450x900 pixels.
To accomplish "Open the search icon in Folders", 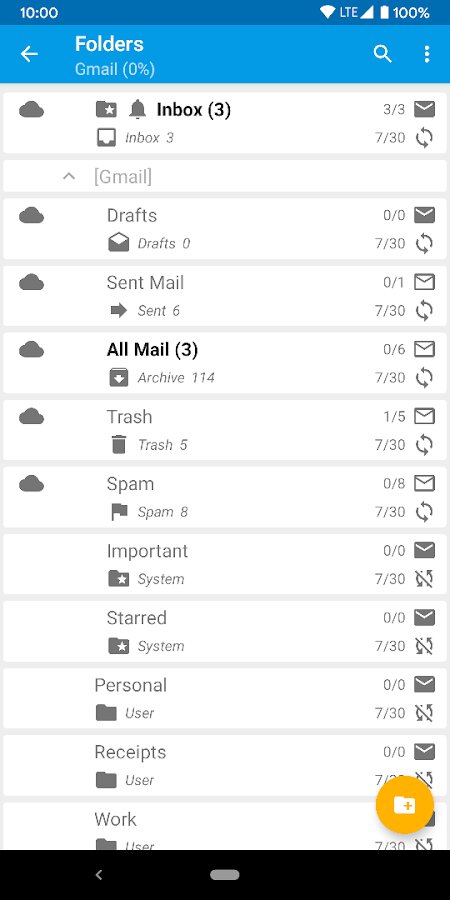I will [x=382, y=54].
